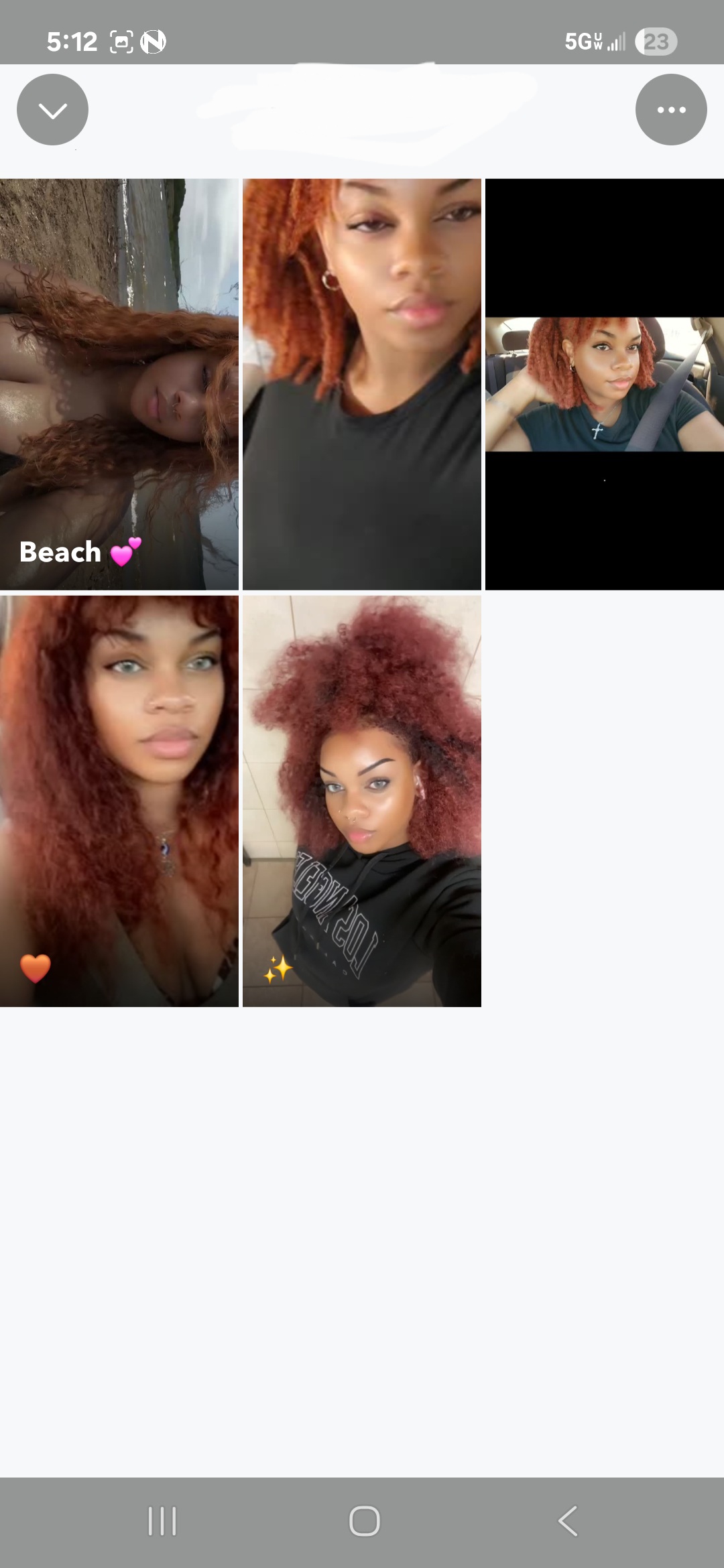Screen dimensions: 724x1568
Task: Return to the home screen
Action: [364, 1520]
